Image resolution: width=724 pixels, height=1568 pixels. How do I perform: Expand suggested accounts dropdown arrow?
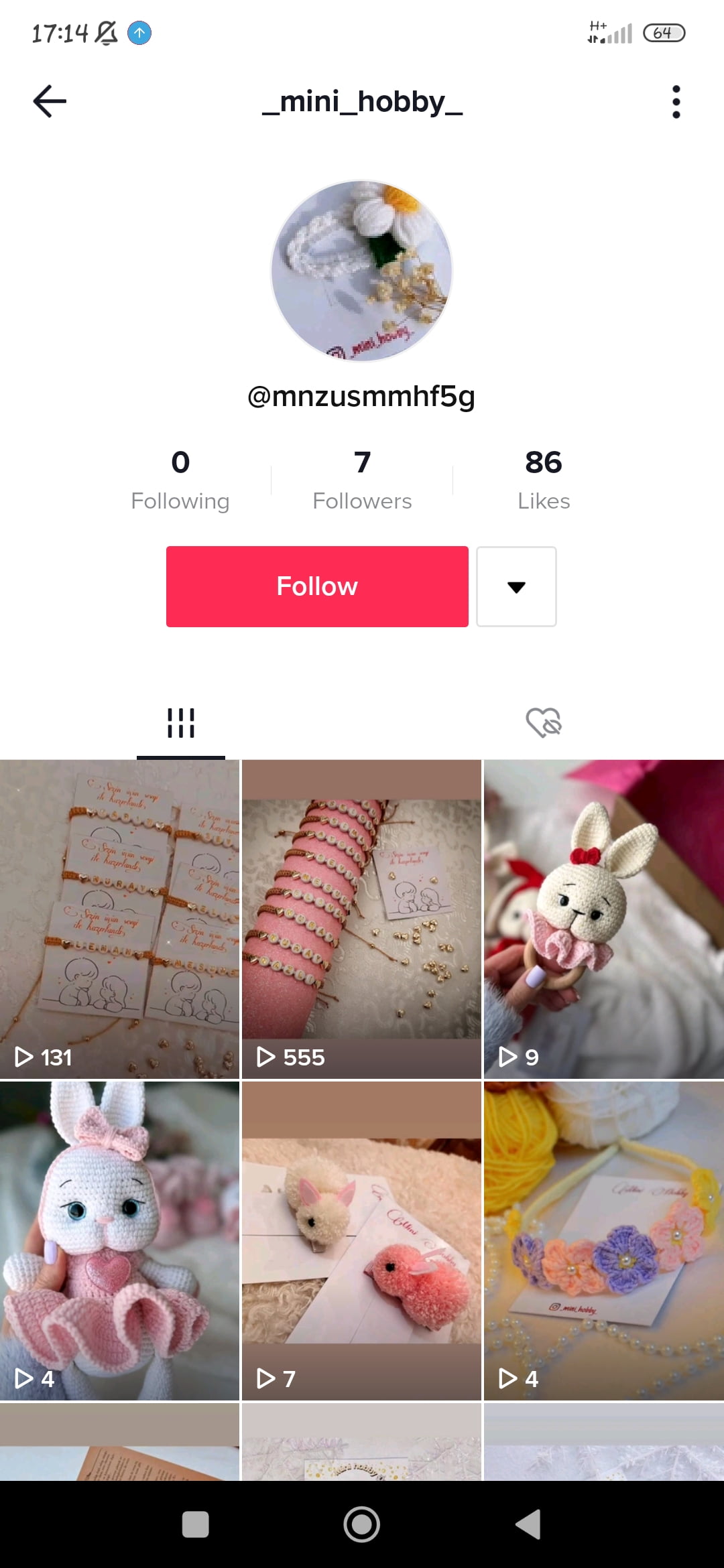click(516, 586)
